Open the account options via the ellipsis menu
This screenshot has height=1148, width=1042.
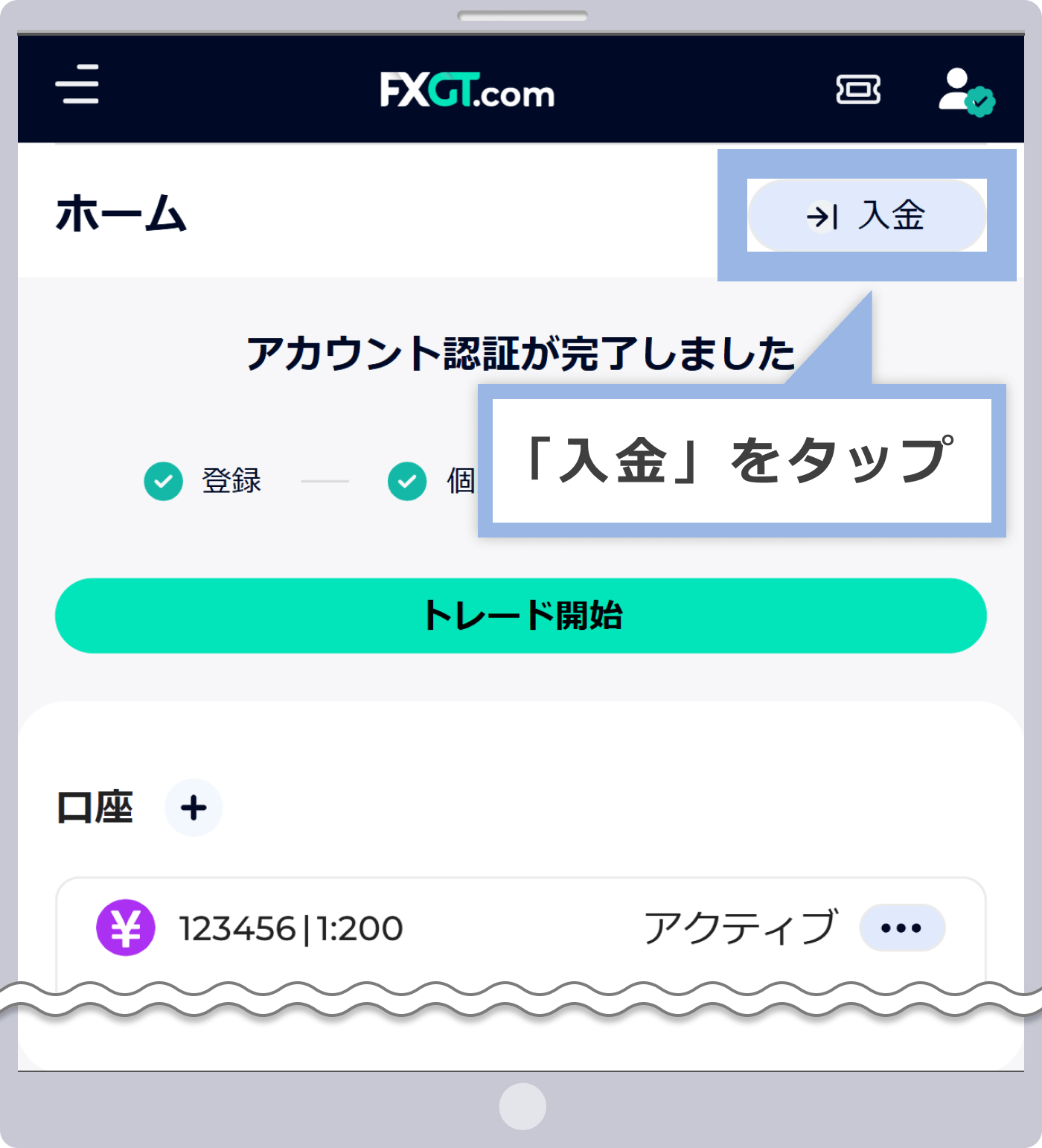pos(901,927)
